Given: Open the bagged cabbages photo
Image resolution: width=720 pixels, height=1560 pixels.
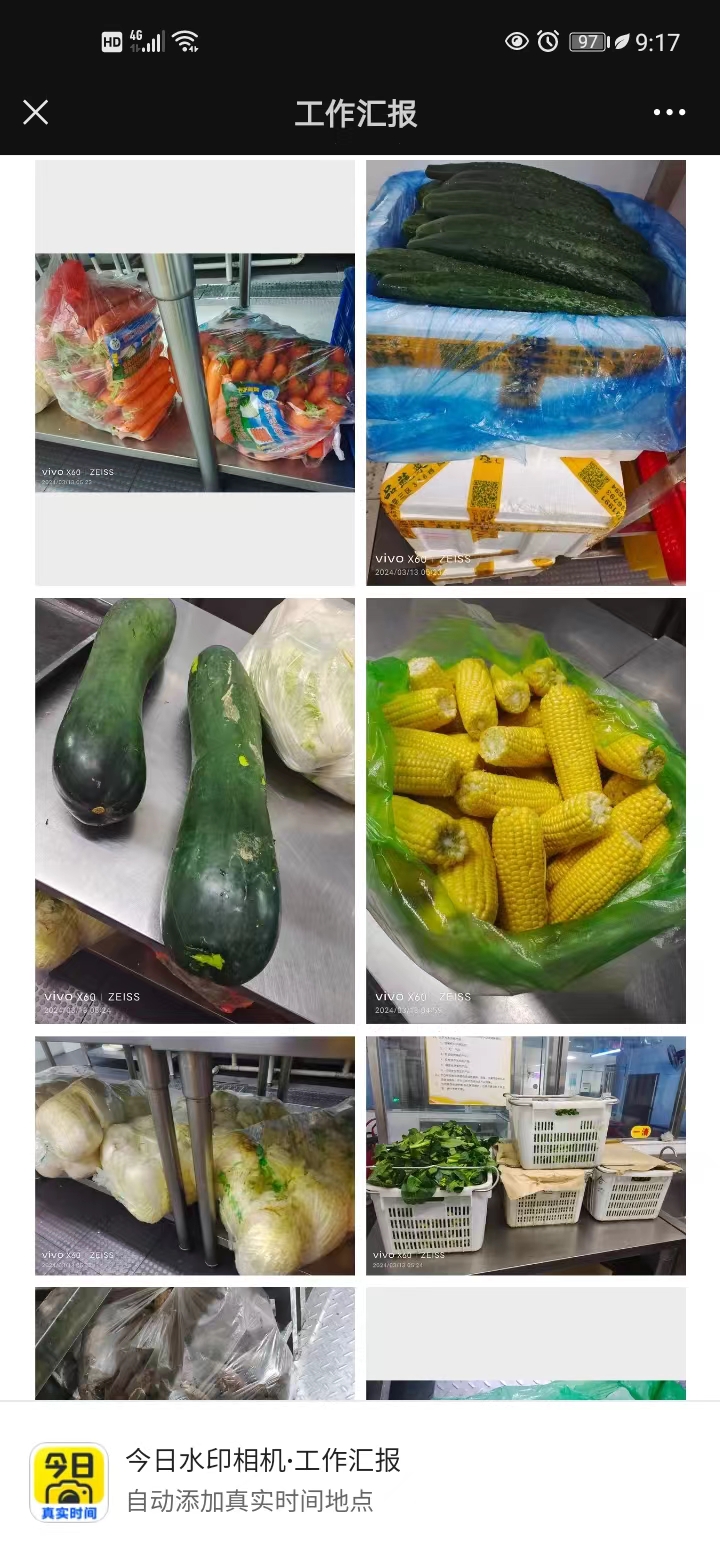Looking at the screenshot, I should 195,1155.
